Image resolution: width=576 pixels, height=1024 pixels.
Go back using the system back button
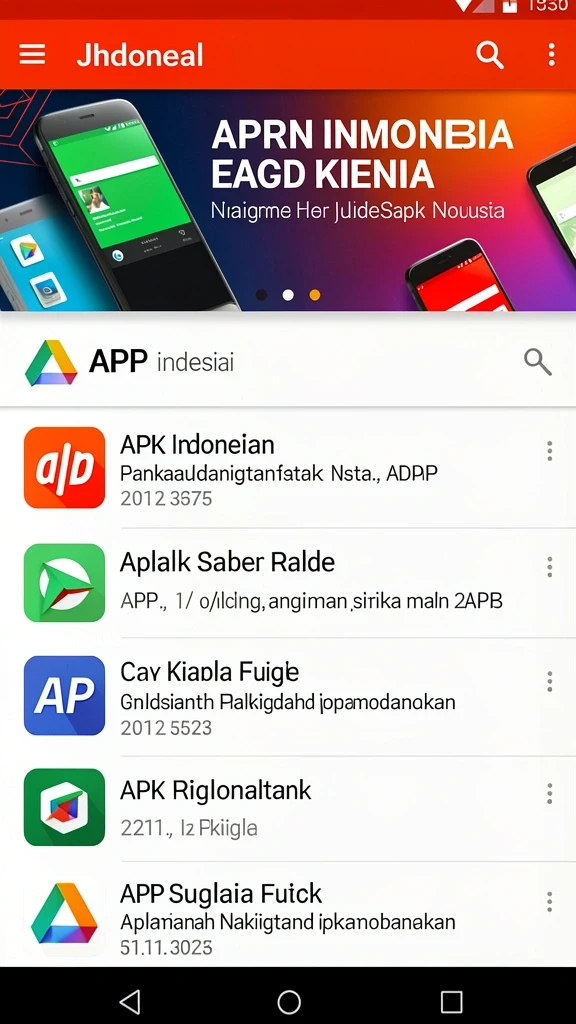point(130,1000)
